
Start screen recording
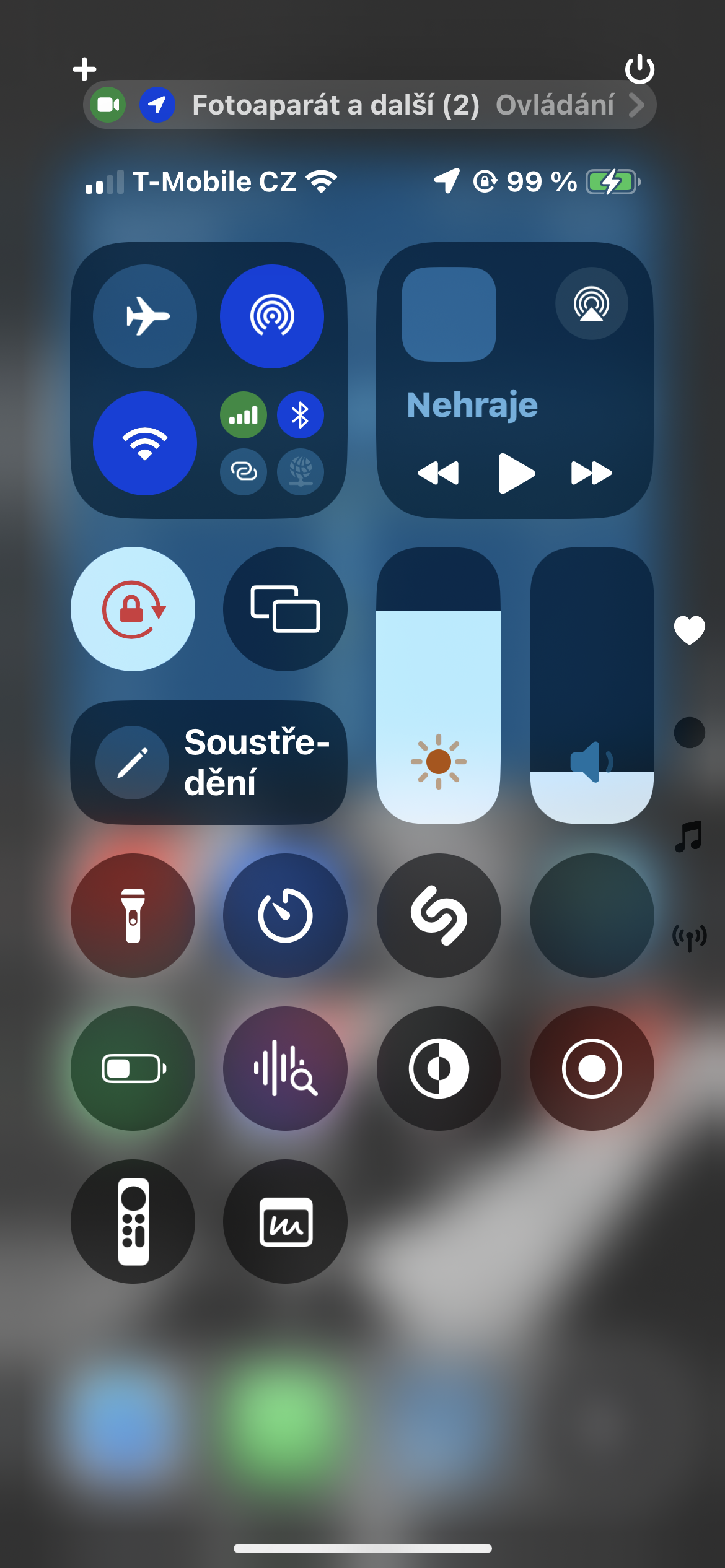[x=592, y=1068]
